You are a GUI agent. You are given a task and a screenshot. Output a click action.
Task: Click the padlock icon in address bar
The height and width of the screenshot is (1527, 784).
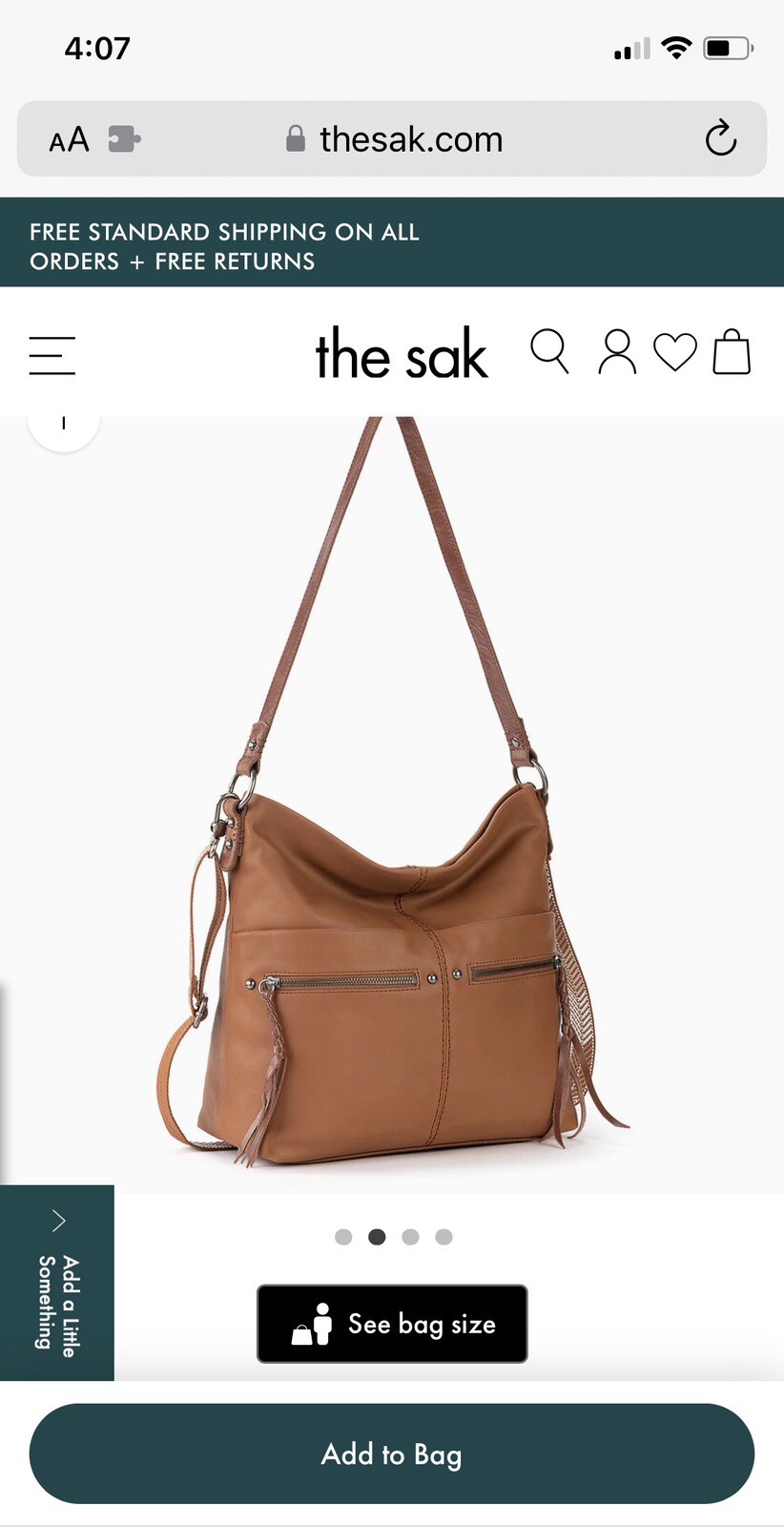click(x=297, y=138)
